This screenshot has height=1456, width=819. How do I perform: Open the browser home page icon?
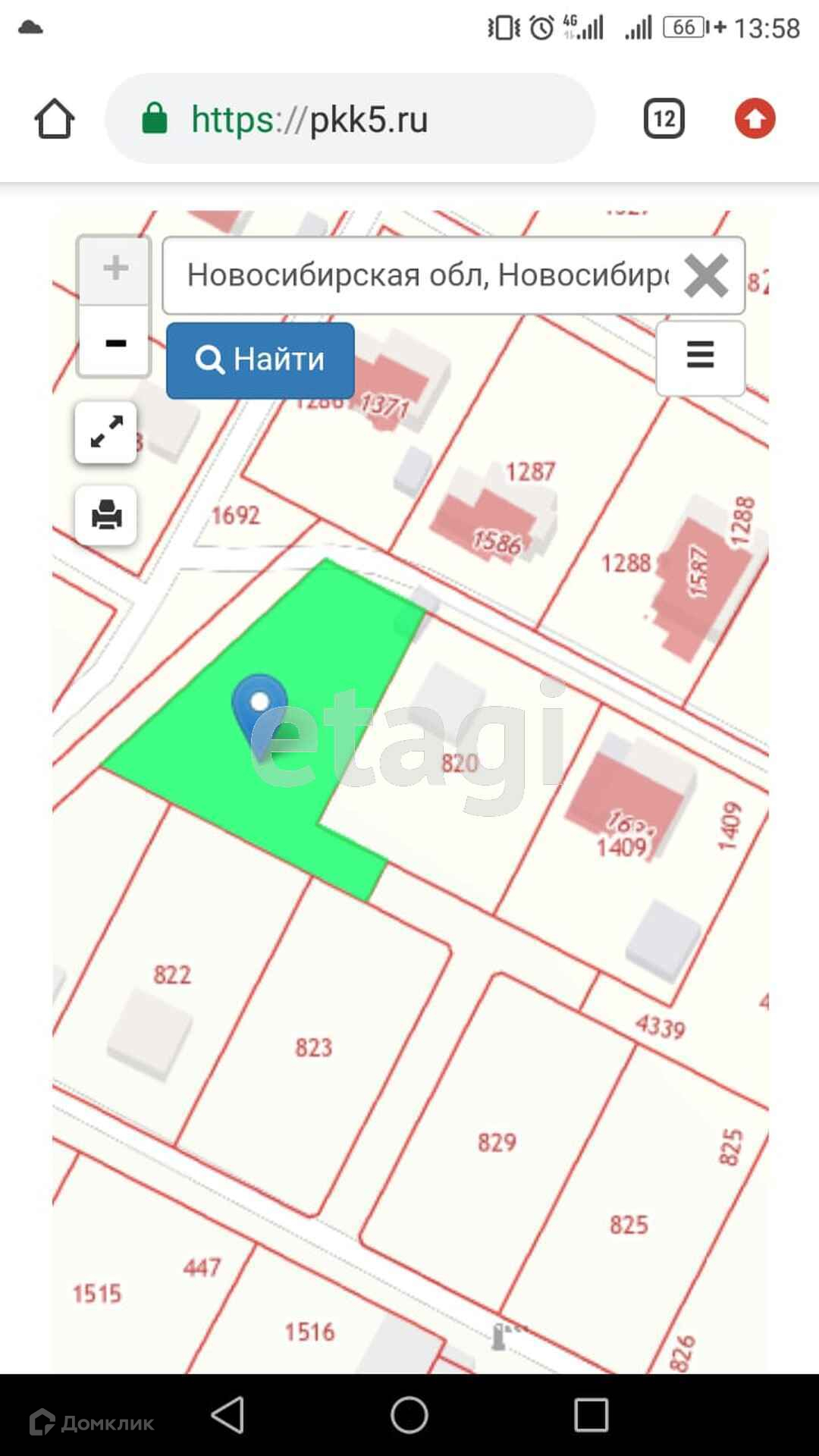[54, 119]
